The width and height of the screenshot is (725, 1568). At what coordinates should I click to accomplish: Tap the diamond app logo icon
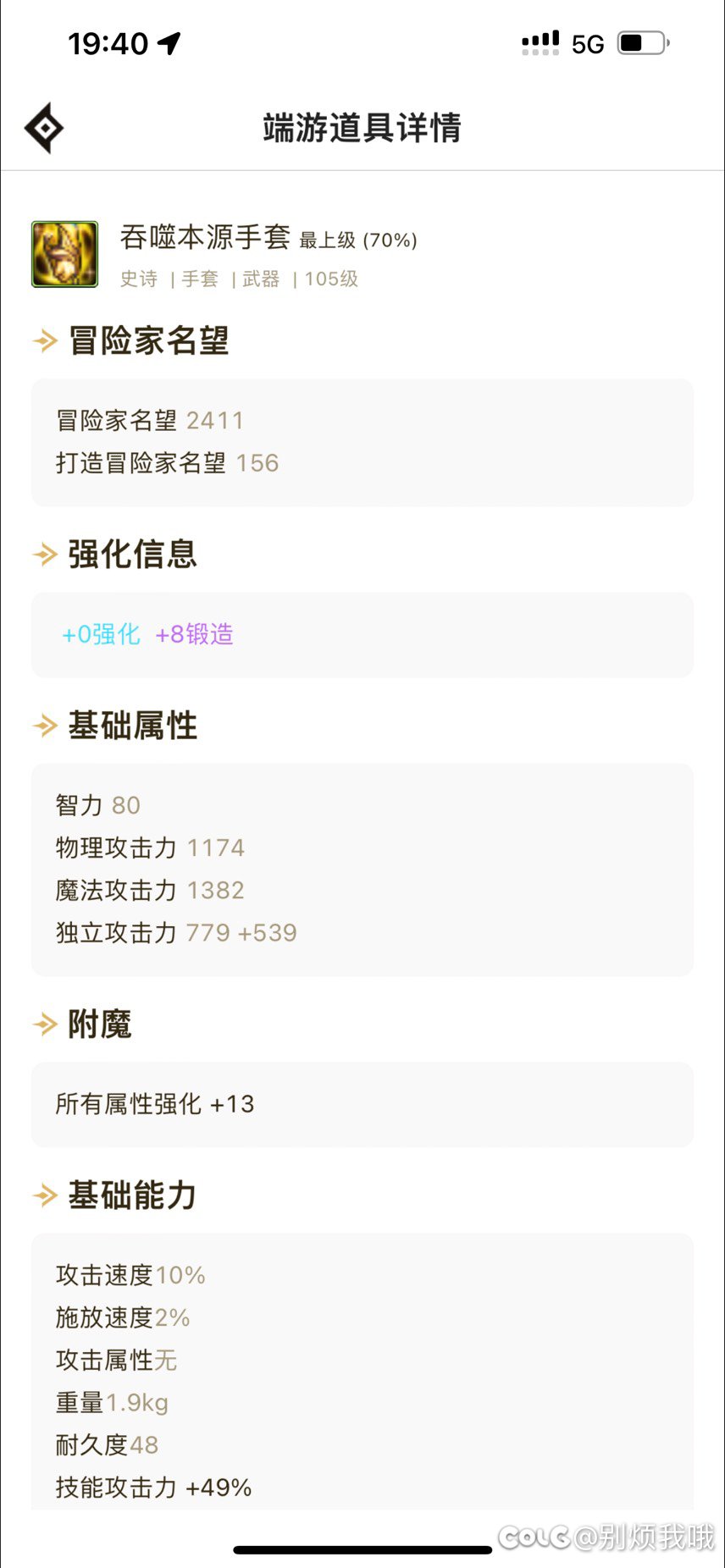pyautogui.click(x=44, y=127)
